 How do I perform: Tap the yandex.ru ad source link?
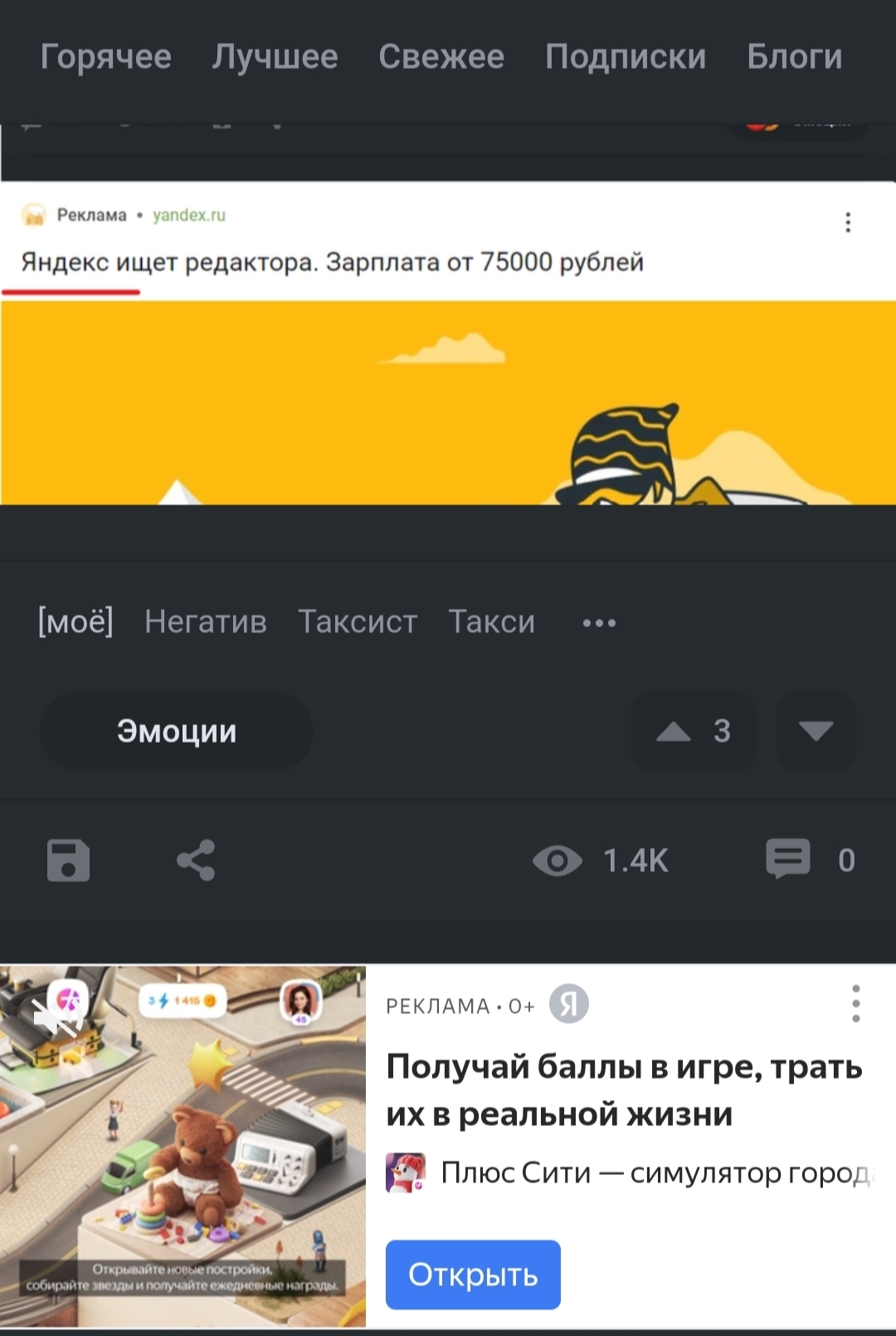tap(189, 215)
